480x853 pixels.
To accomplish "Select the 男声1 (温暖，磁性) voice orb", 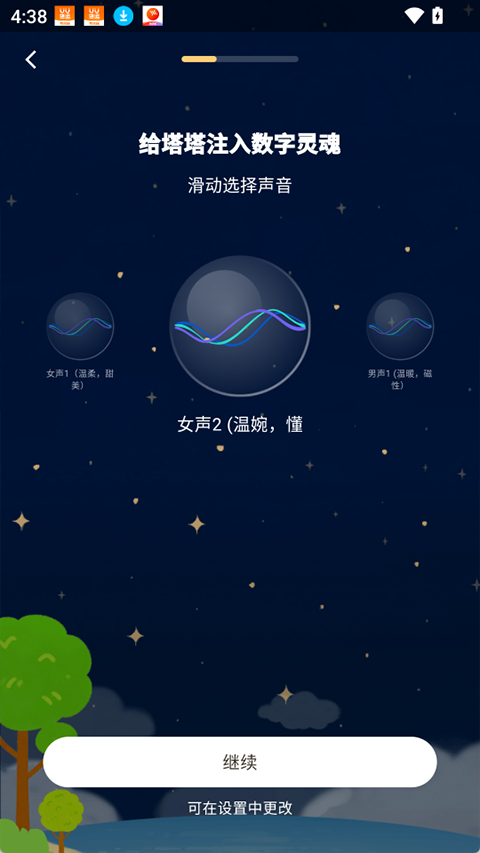I will click(400, 326).
